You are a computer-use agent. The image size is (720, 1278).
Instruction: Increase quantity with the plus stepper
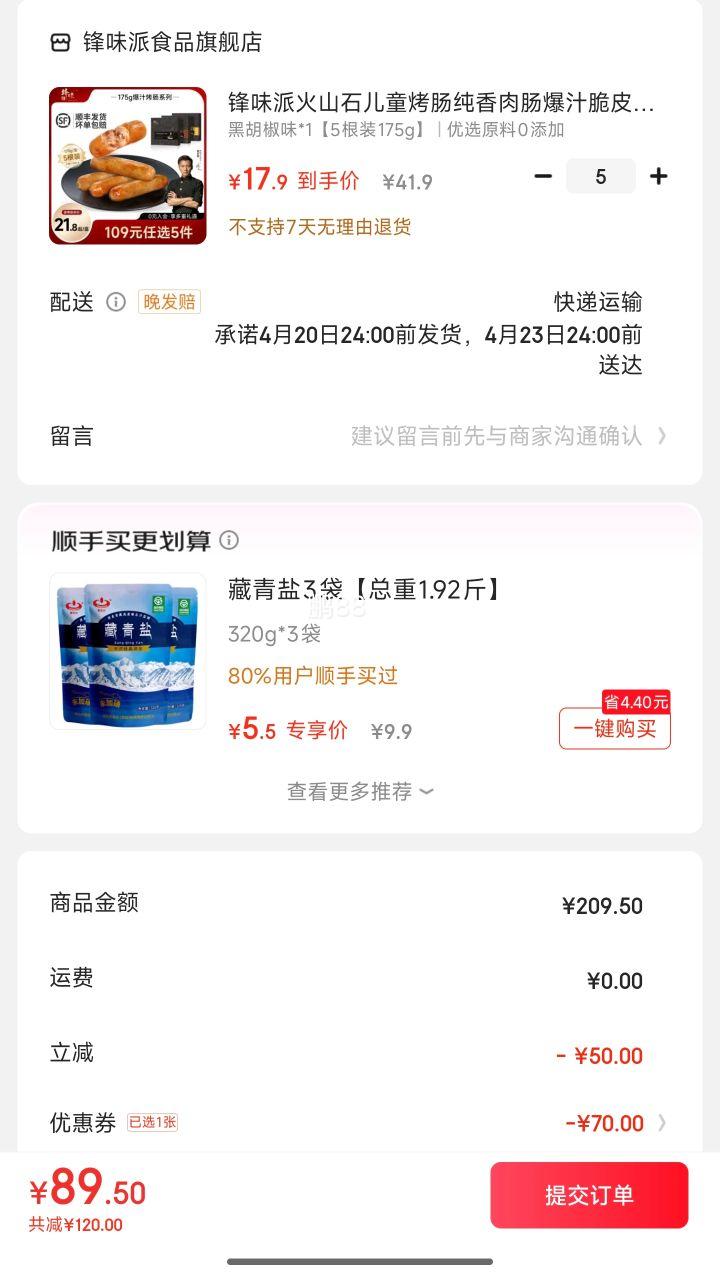point(659,176)
